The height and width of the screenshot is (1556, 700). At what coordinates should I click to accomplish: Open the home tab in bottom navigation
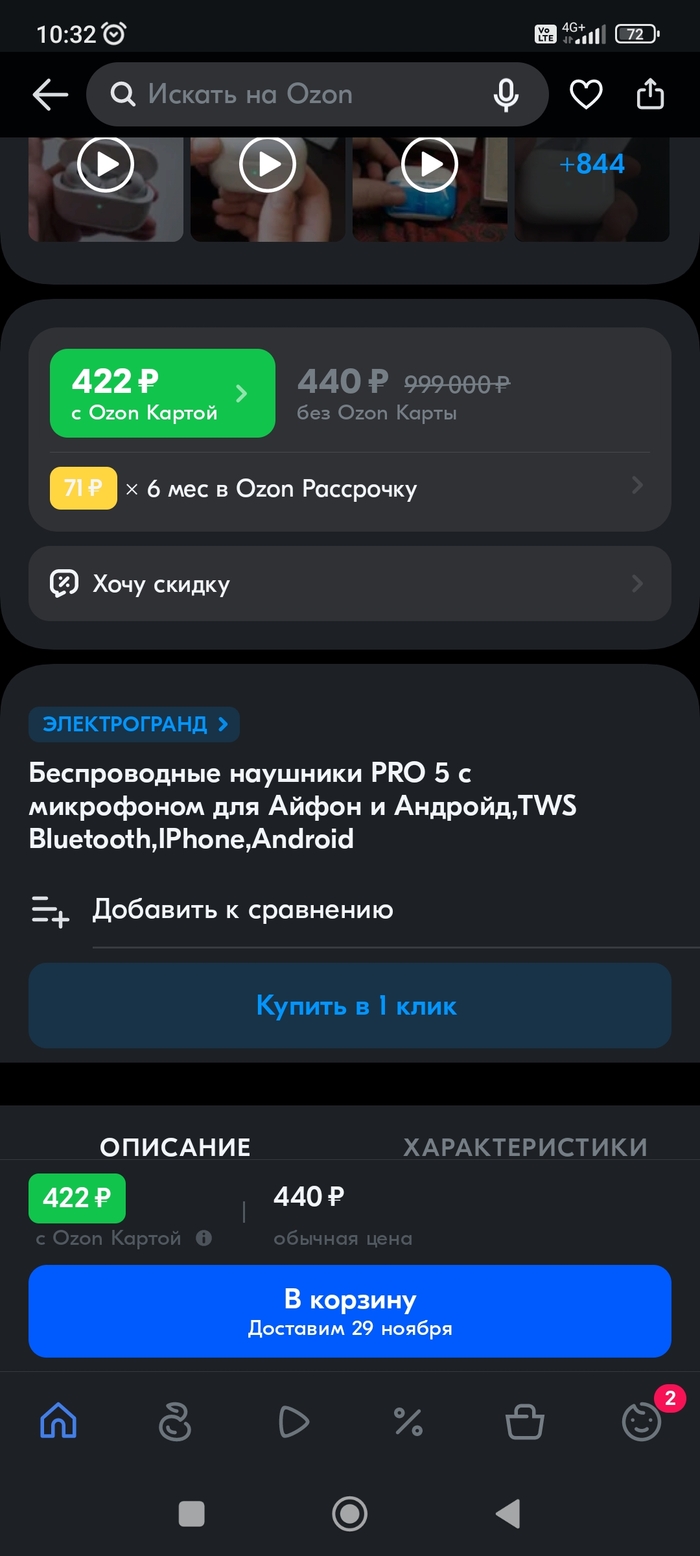pyautogui.click(x=58, y=1420)
